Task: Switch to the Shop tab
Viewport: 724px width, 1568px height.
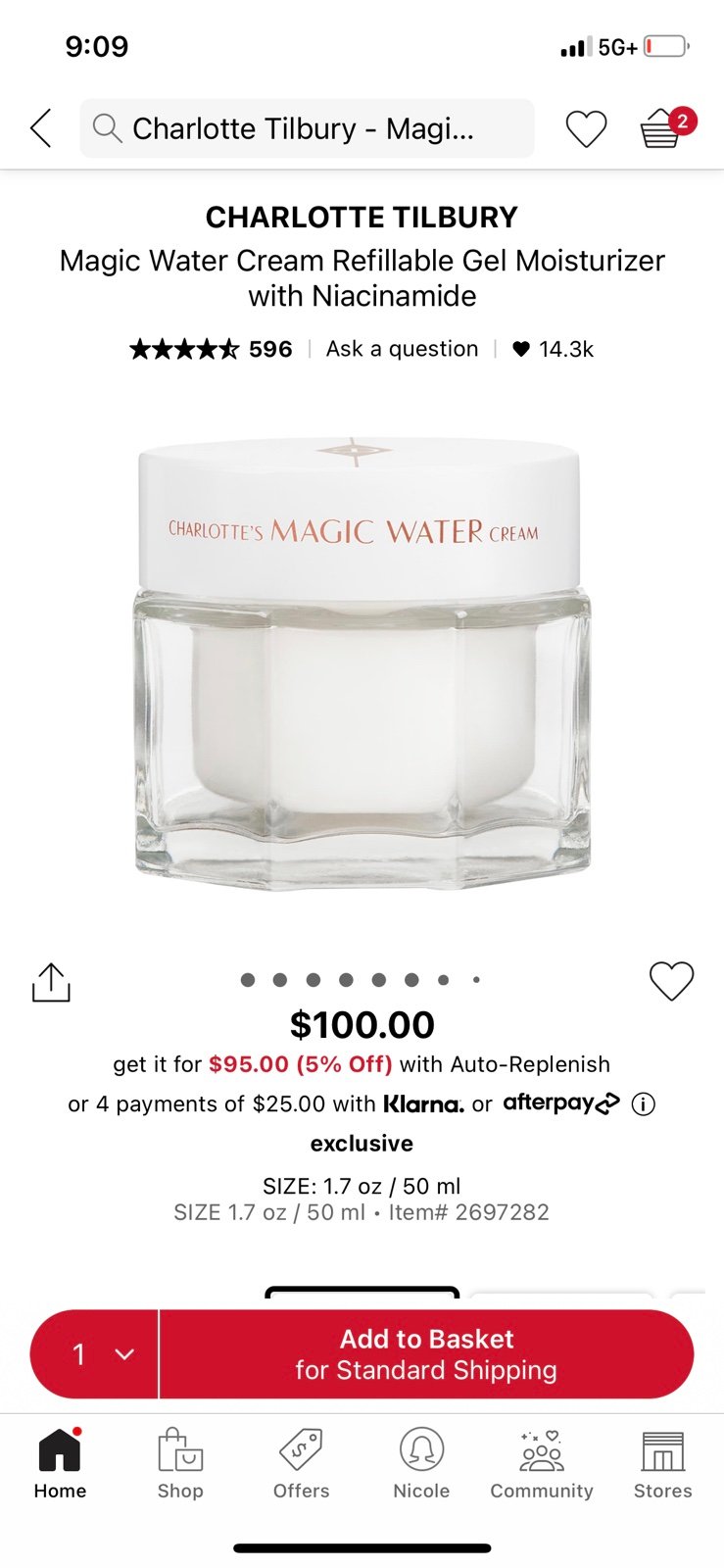Action: (180, 1464)
